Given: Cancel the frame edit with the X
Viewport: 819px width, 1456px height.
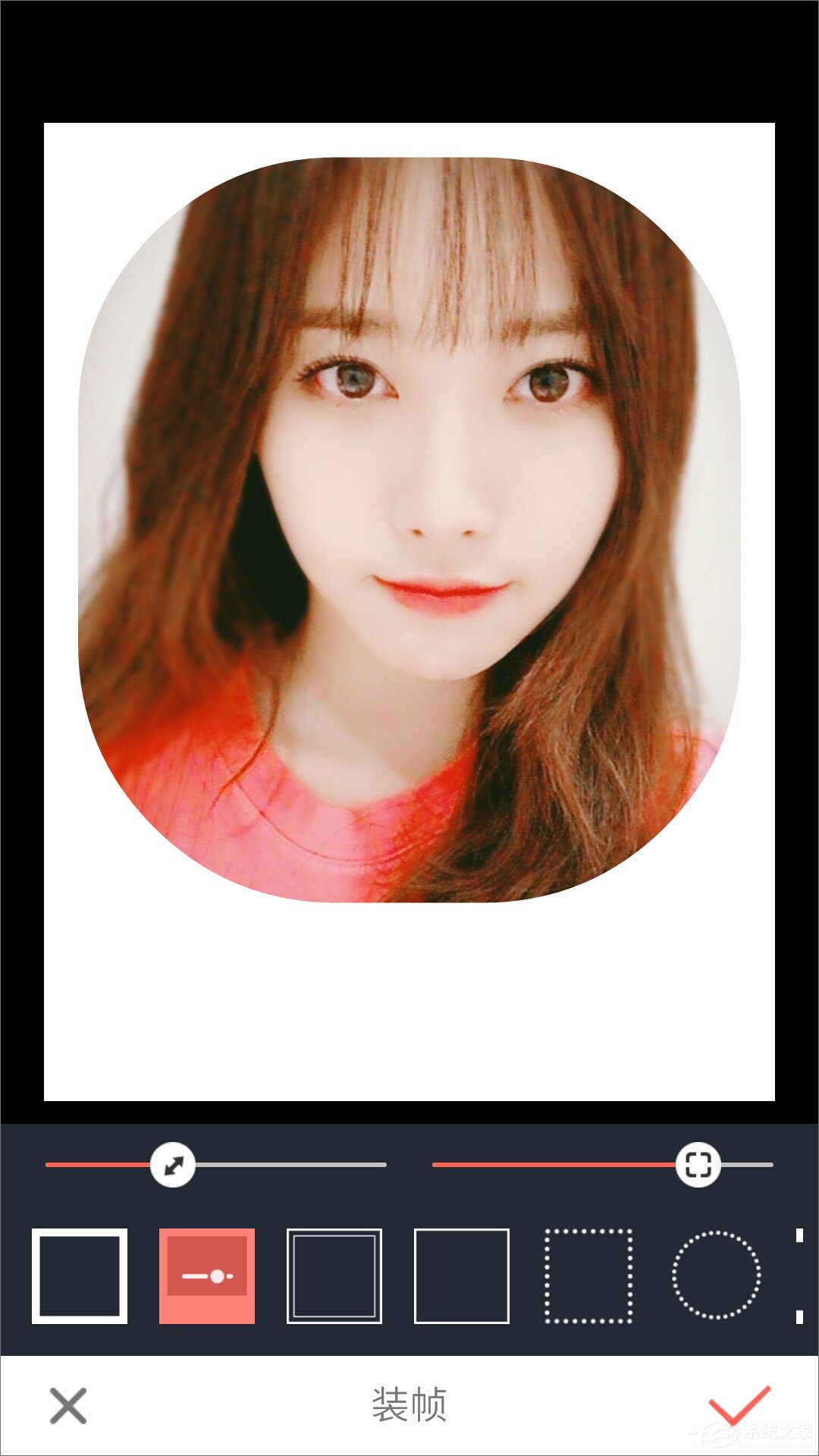Looking at the screenshot, I should tap(68, 1406).
